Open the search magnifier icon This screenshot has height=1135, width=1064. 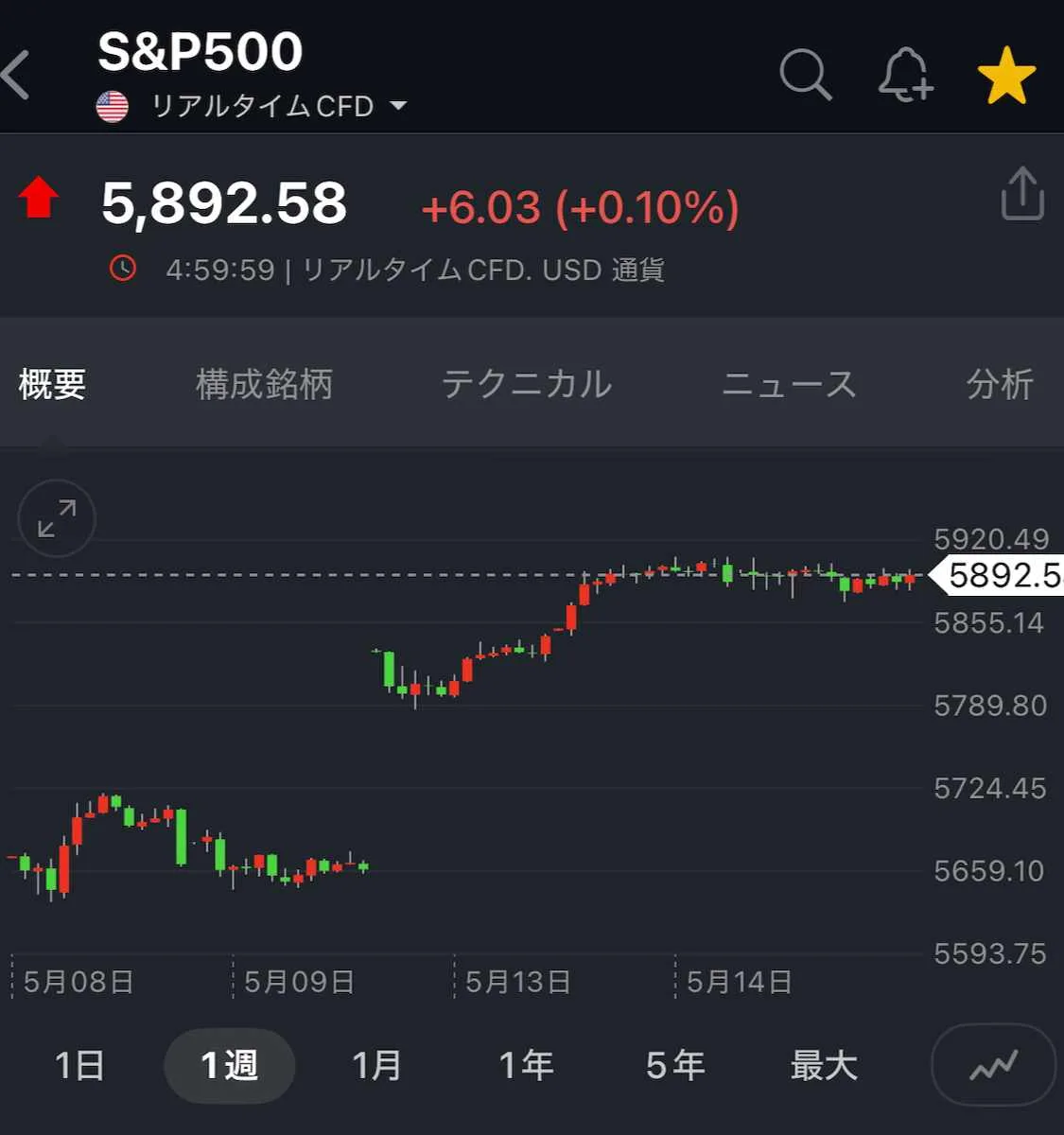pos(805,75)
